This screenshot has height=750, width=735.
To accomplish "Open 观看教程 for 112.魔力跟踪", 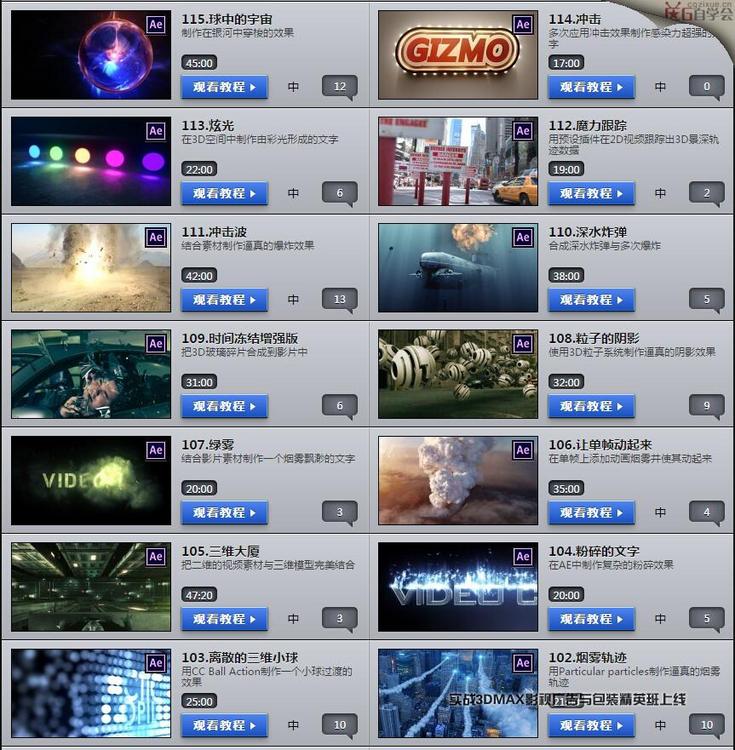I will pyautogui.click(x=591, y=193).
